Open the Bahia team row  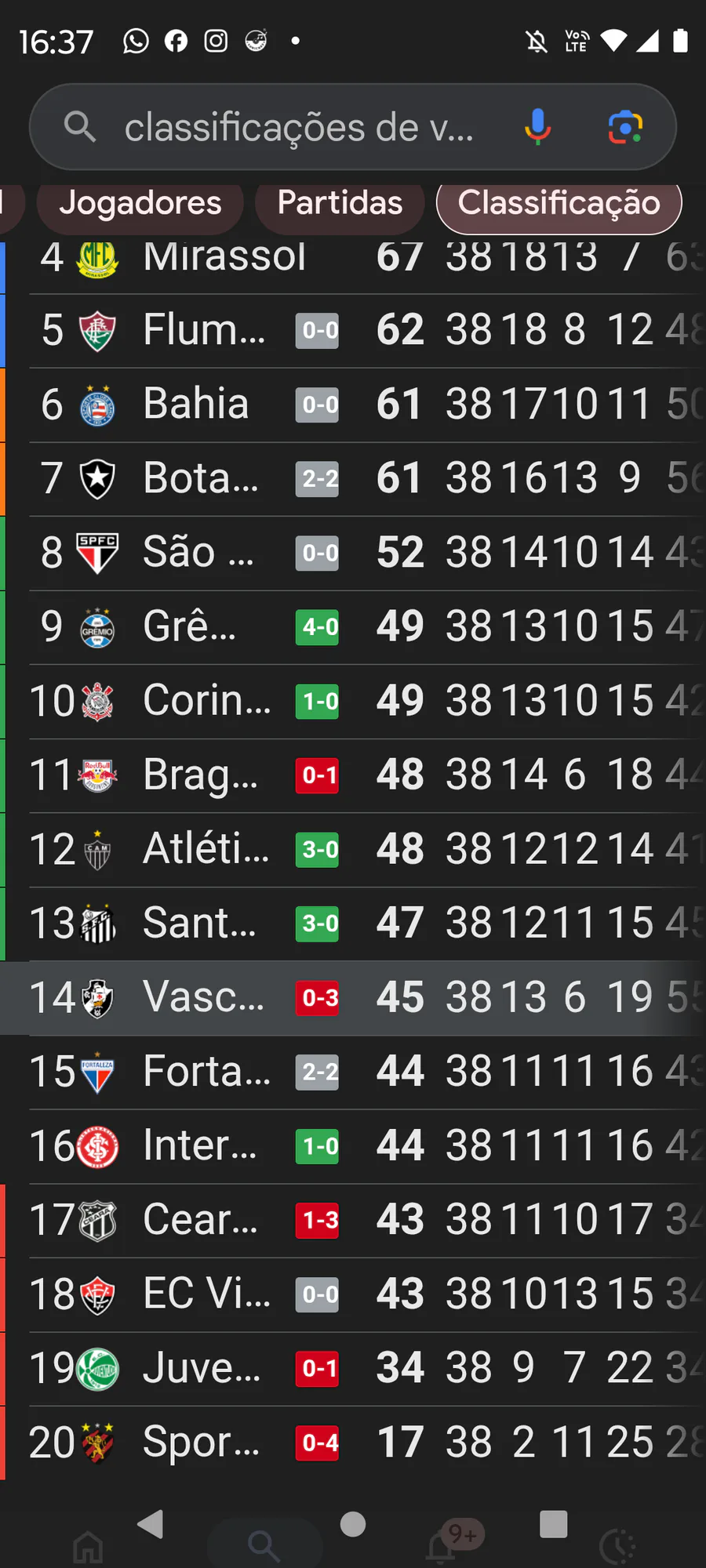pyautogui.click(x=196, y=405)
